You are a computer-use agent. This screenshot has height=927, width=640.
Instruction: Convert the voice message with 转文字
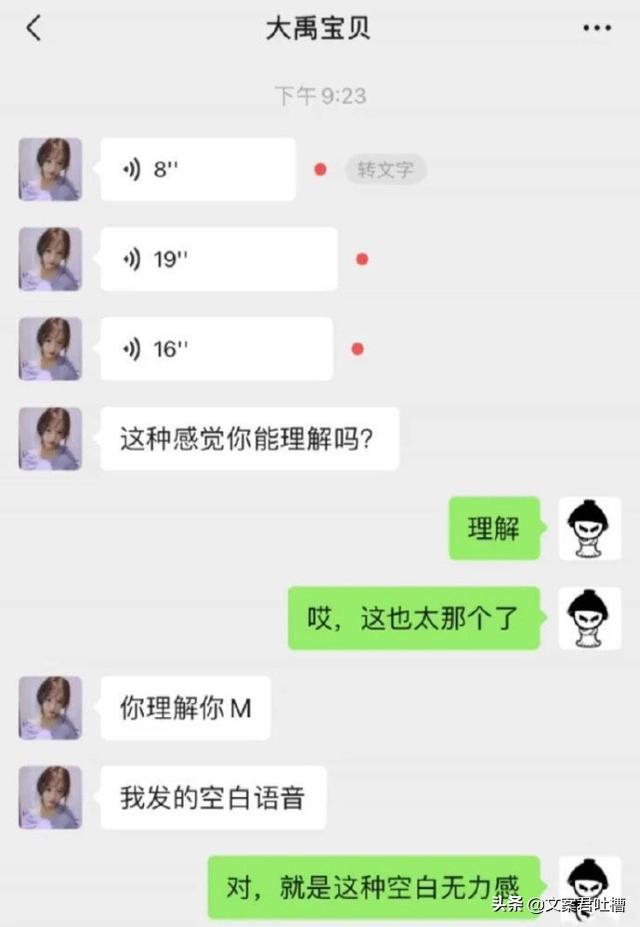(385, 169)
